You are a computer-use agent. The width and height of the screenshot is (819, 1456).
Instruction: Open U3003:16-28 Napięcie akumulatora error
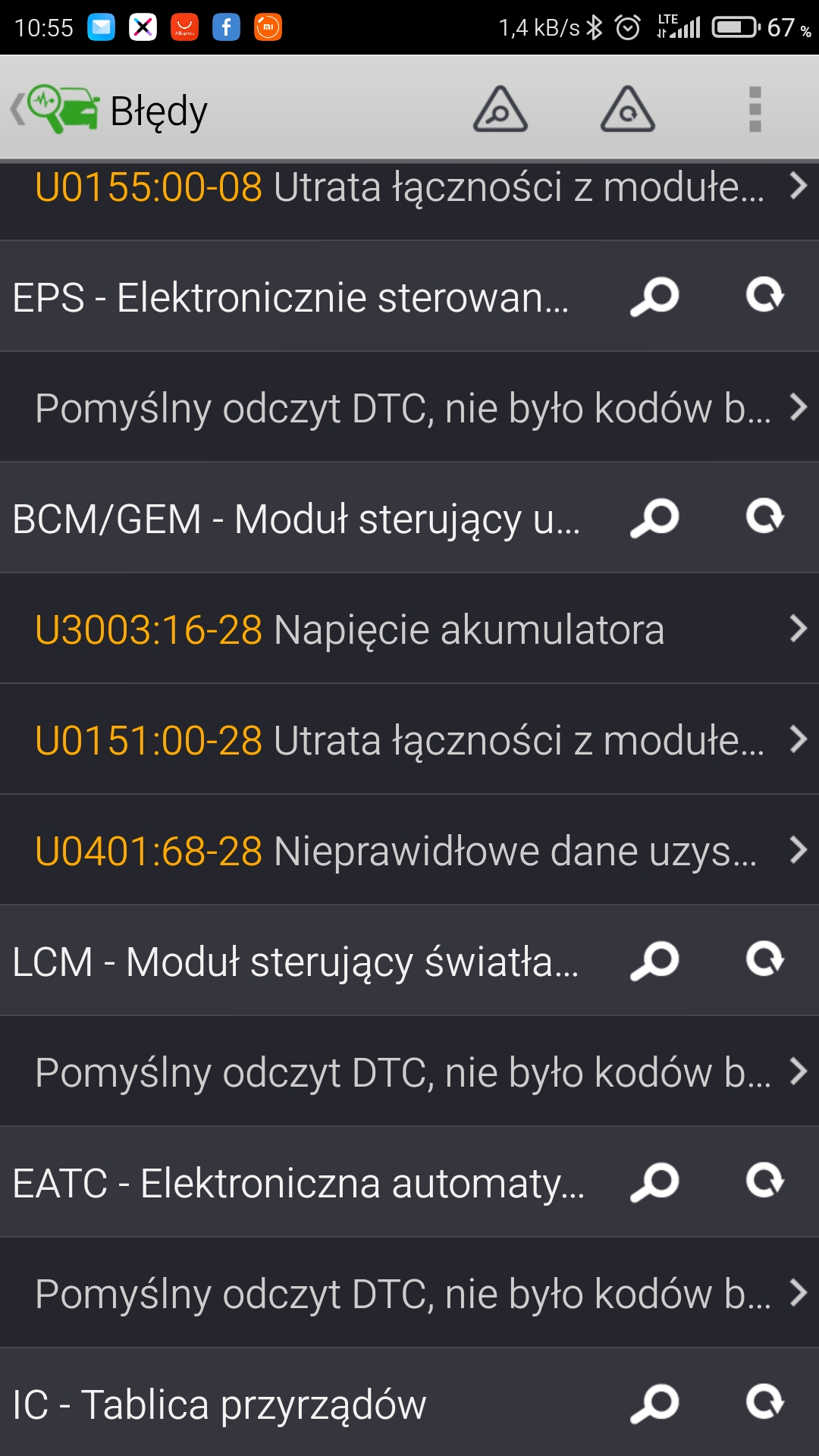tap(409, 629)
